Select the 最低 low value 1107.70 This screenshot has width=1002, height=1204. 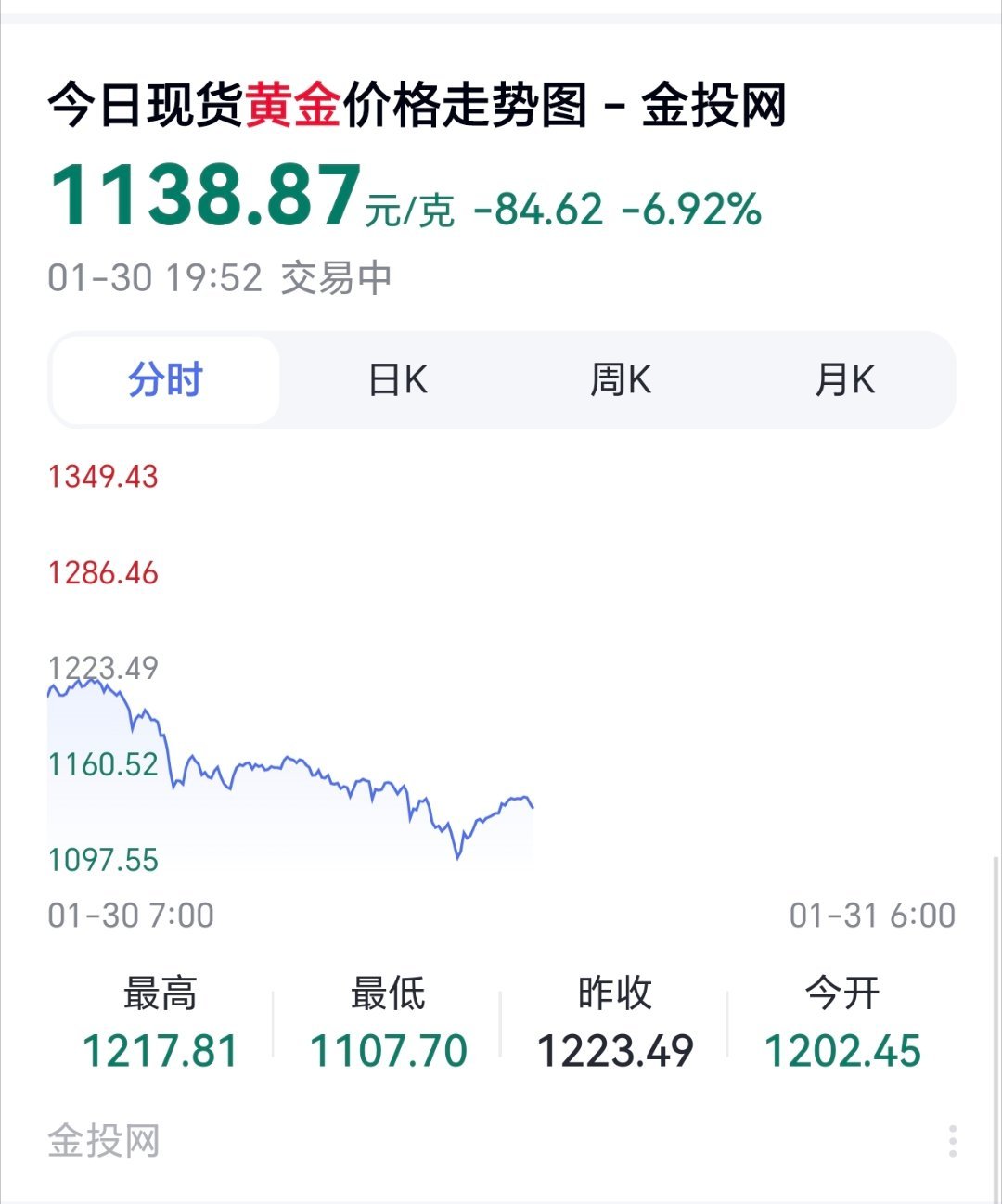389,1050
